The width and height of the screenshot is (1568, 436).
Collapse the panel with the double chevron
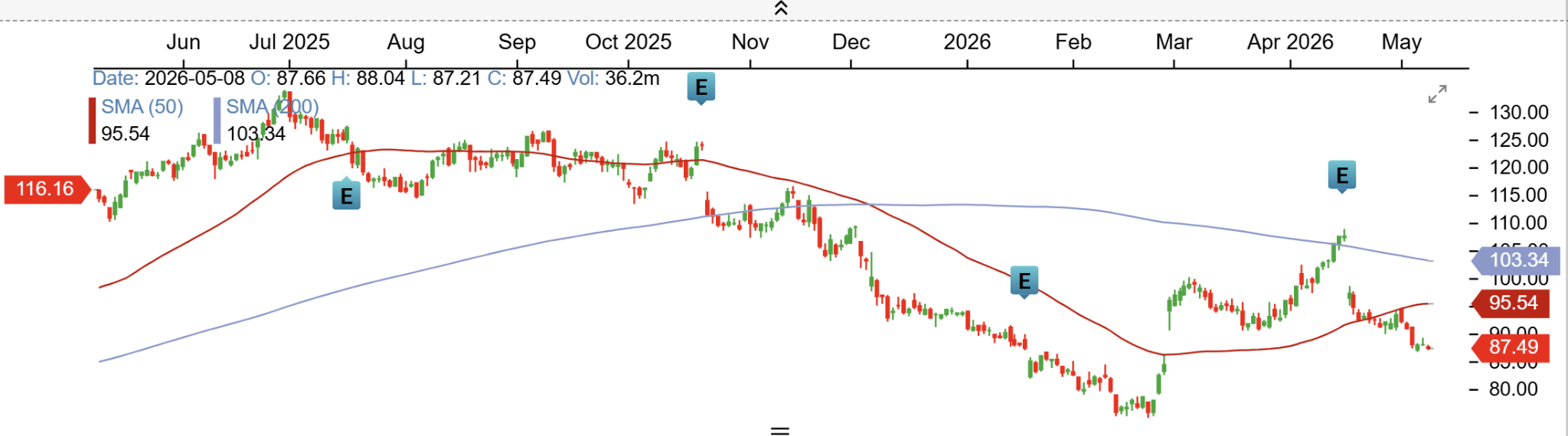pos(780,8)
